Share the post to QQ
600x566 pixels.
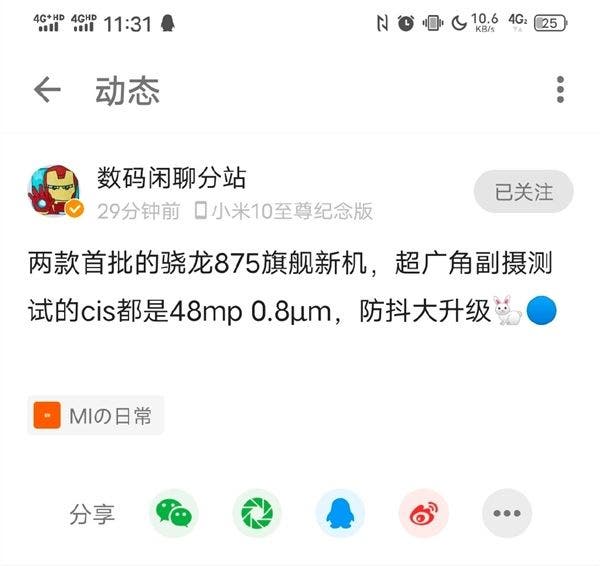pos(340,514)
